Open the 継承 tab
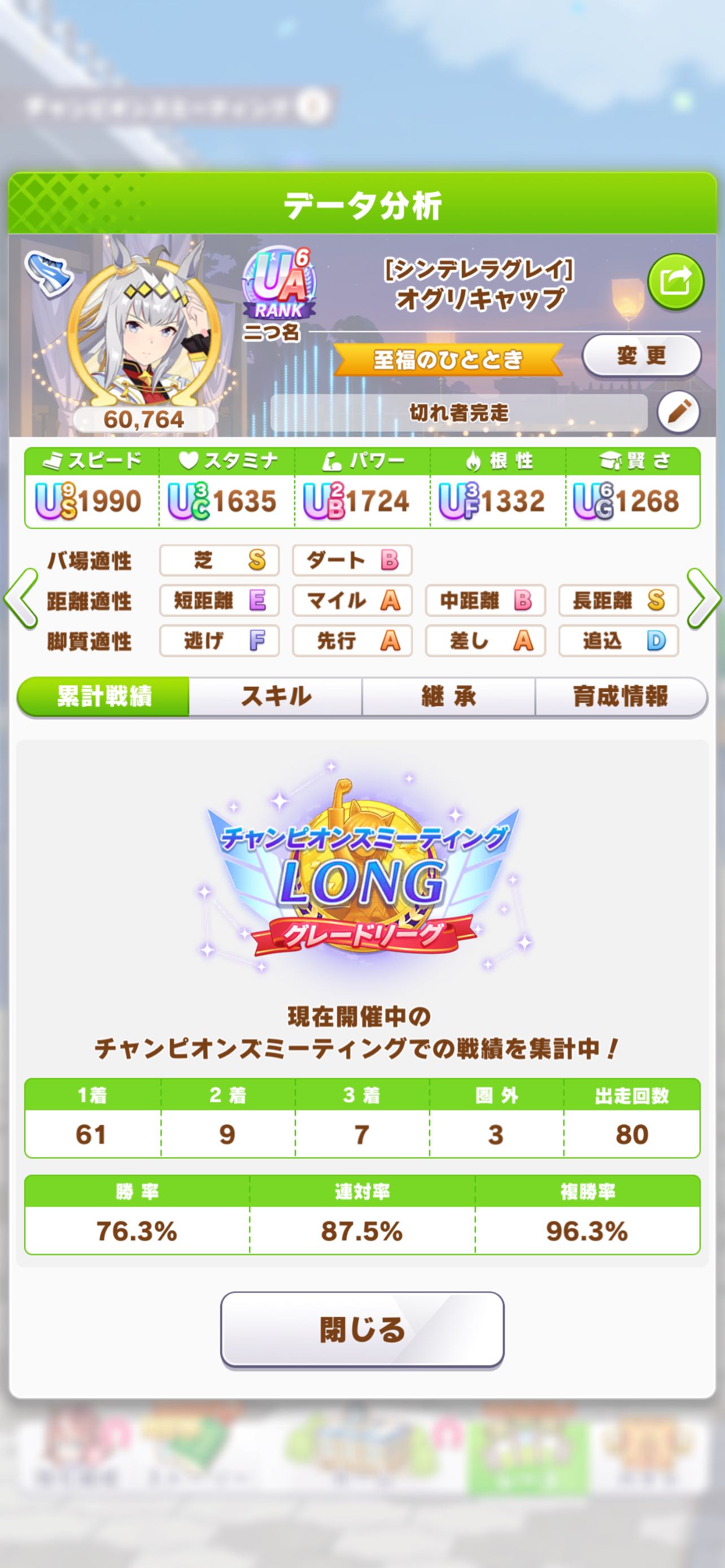 [449, 697]
